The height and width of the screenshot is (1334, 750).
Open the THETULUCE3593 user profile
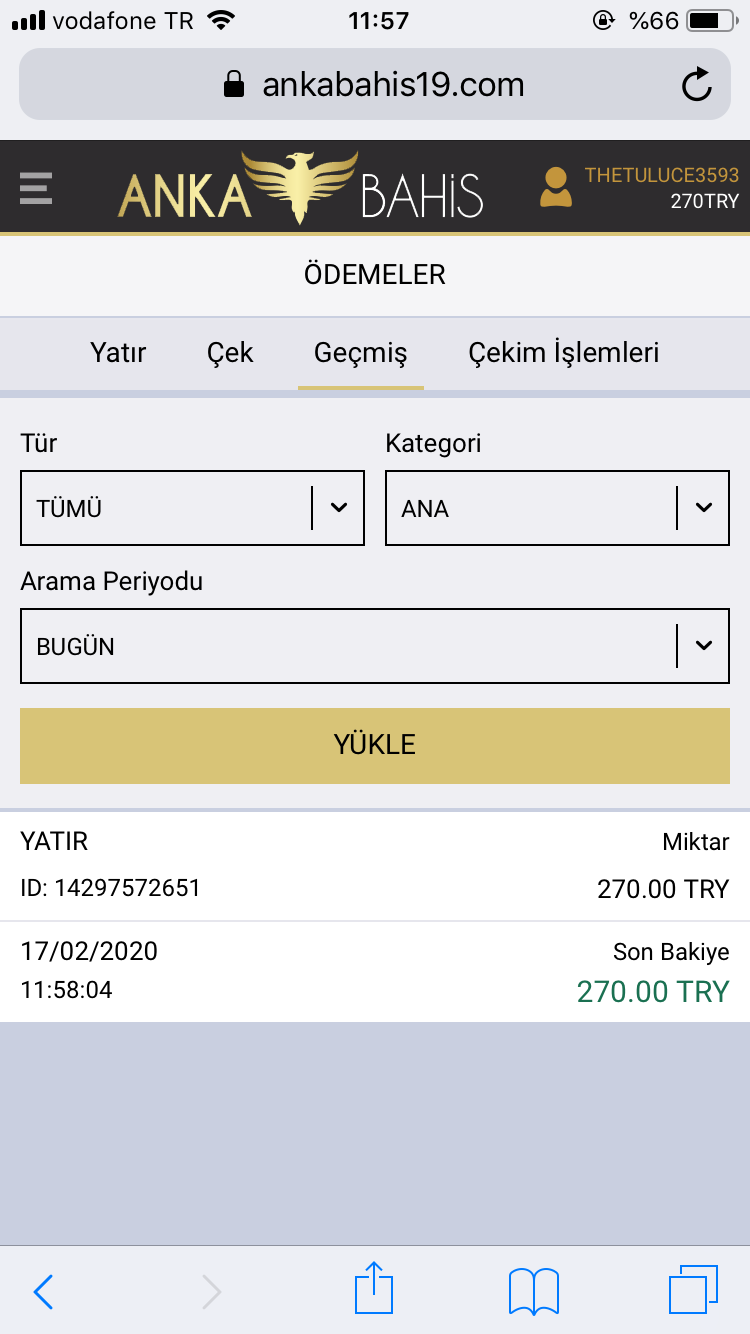(x=639, y=187)
